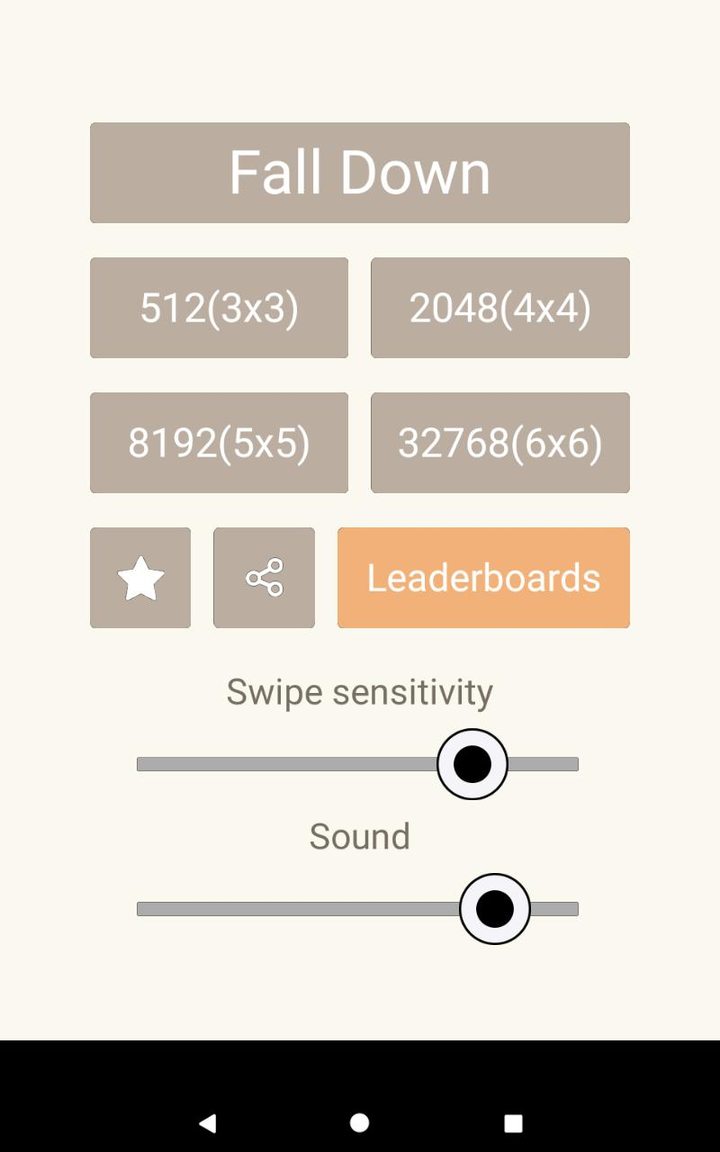Open the Leaderboards

[482, 578]
